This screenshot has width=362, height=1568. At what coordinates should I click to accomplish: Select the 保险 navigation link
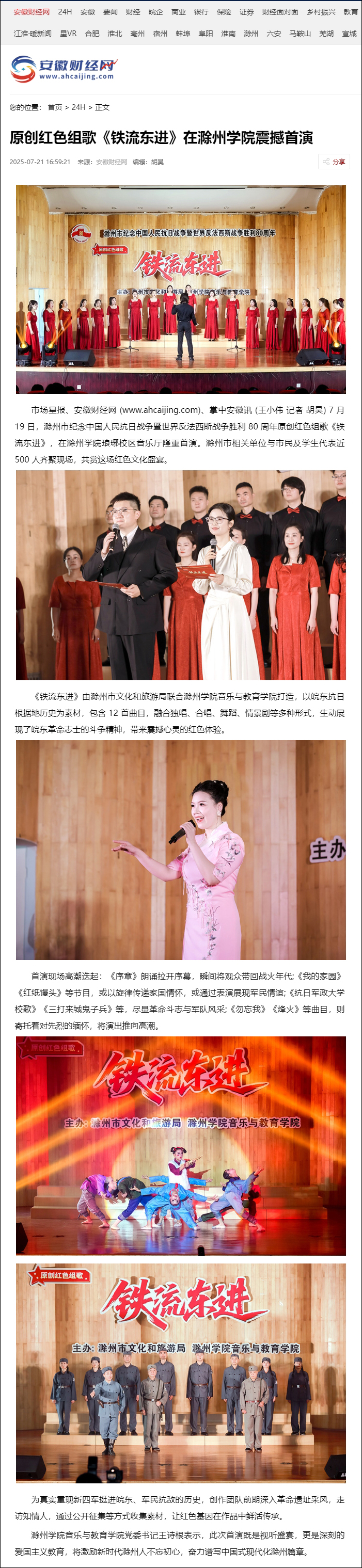tap(224, 11)
